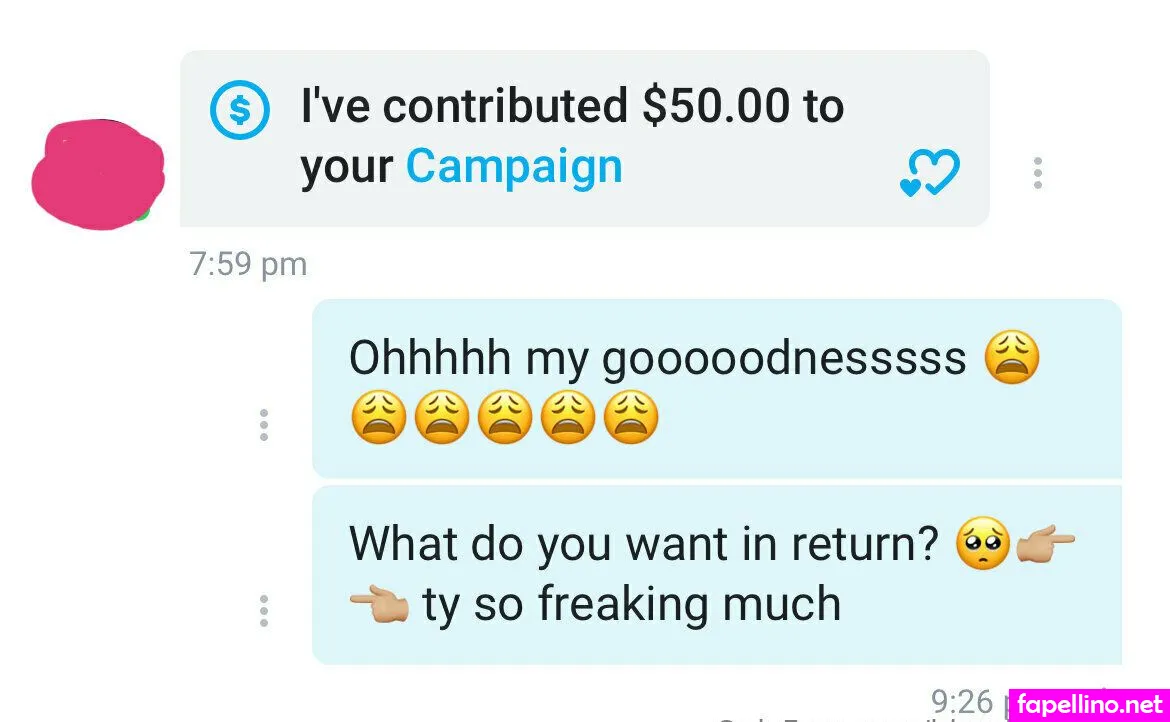Open the Campaign link in the contribution message
This screenshot has width=1170, height=722.
513,167
